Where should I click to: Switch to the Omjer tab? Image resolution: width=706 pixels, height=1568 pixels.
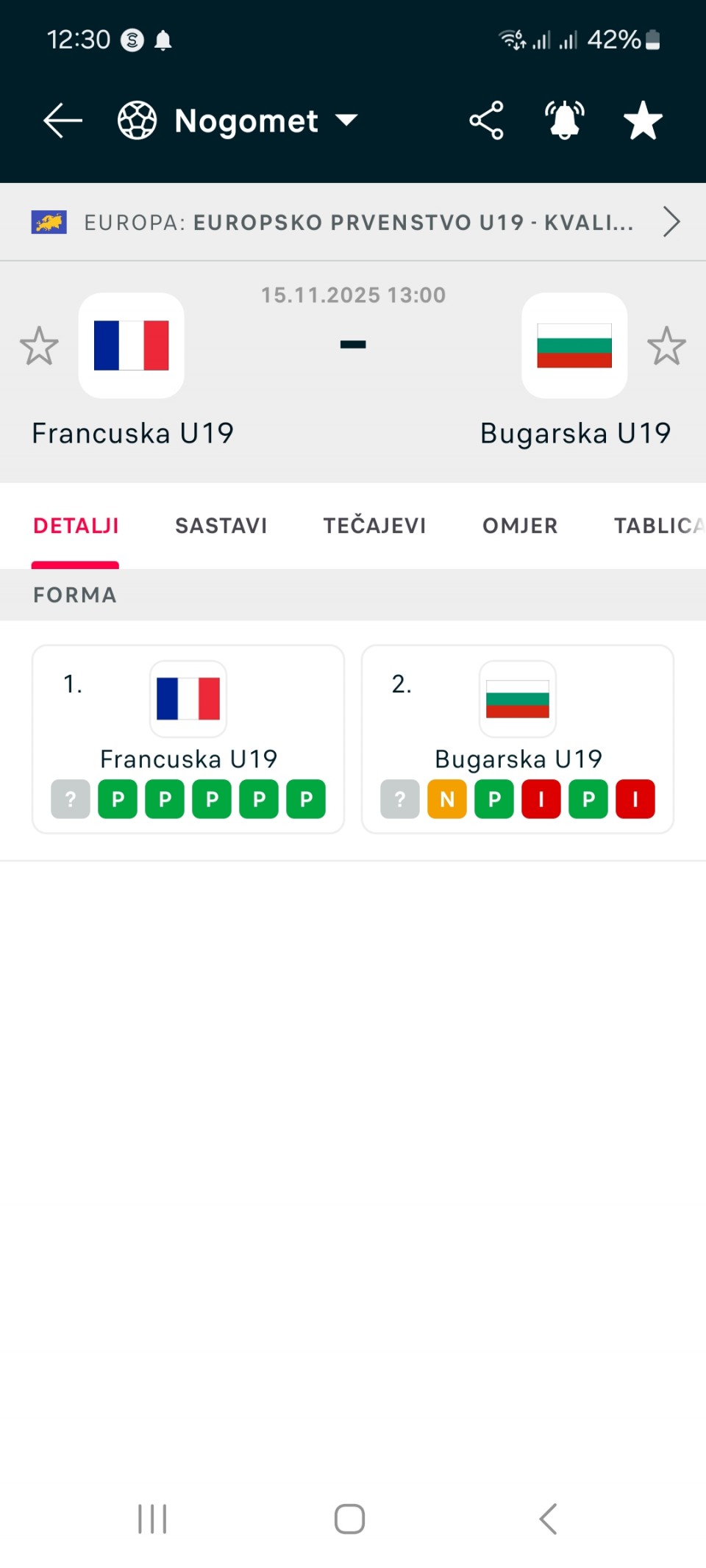tap(520, 526)
